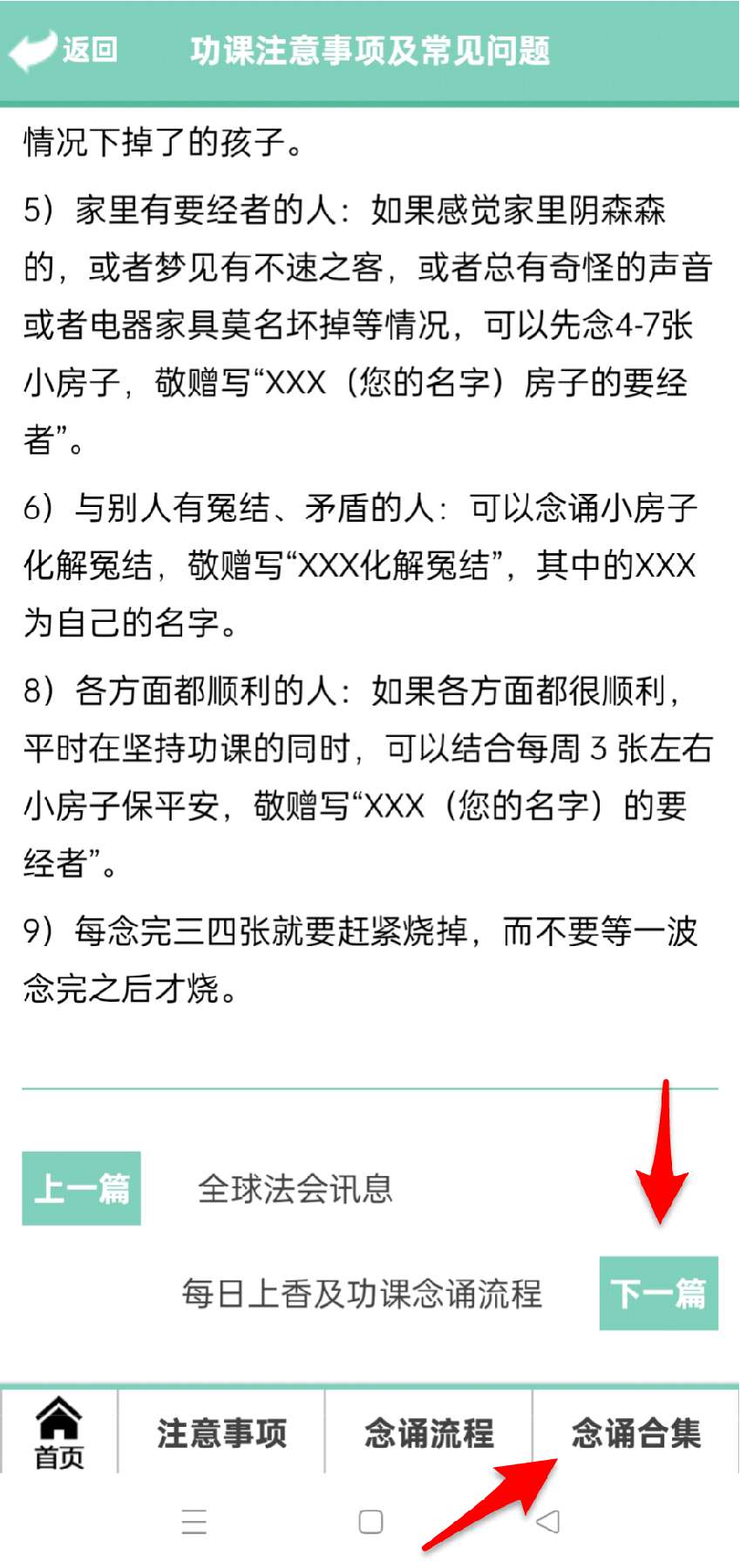Switch to the 念诵合集 tab
The height and width of the screenshot is (1568, 740).
[636, 1433]
